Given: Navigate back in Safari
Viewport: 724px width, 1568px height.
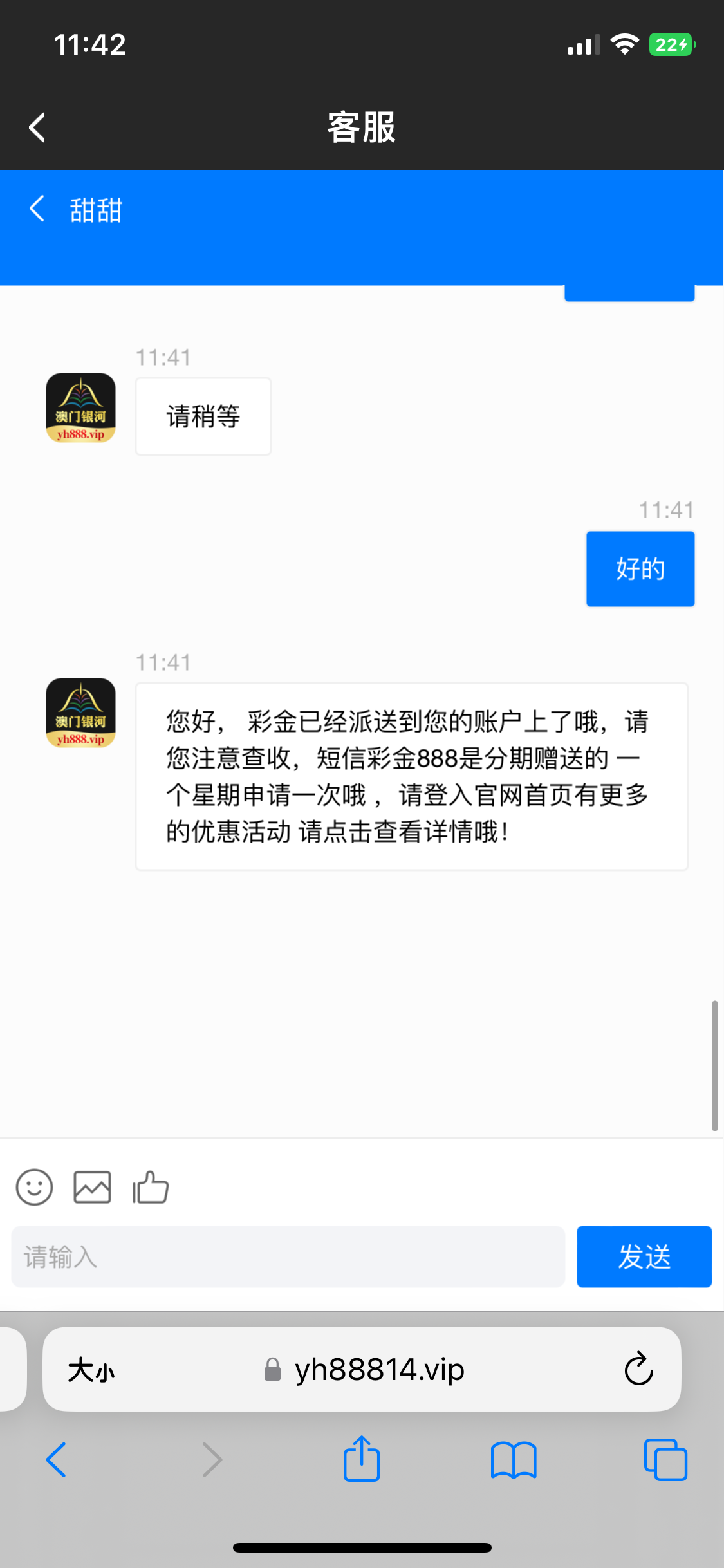Looking at the screenshot, I should point(56,1460).
